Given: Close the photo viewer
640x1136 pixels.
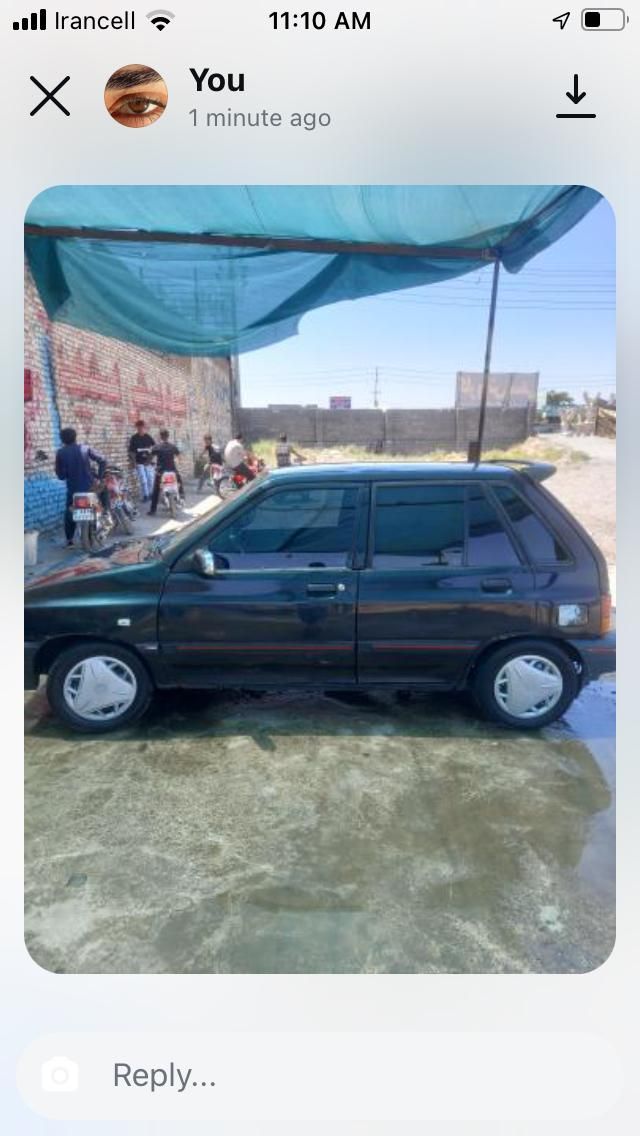Looking at the screenshot, I should (50, 97).
